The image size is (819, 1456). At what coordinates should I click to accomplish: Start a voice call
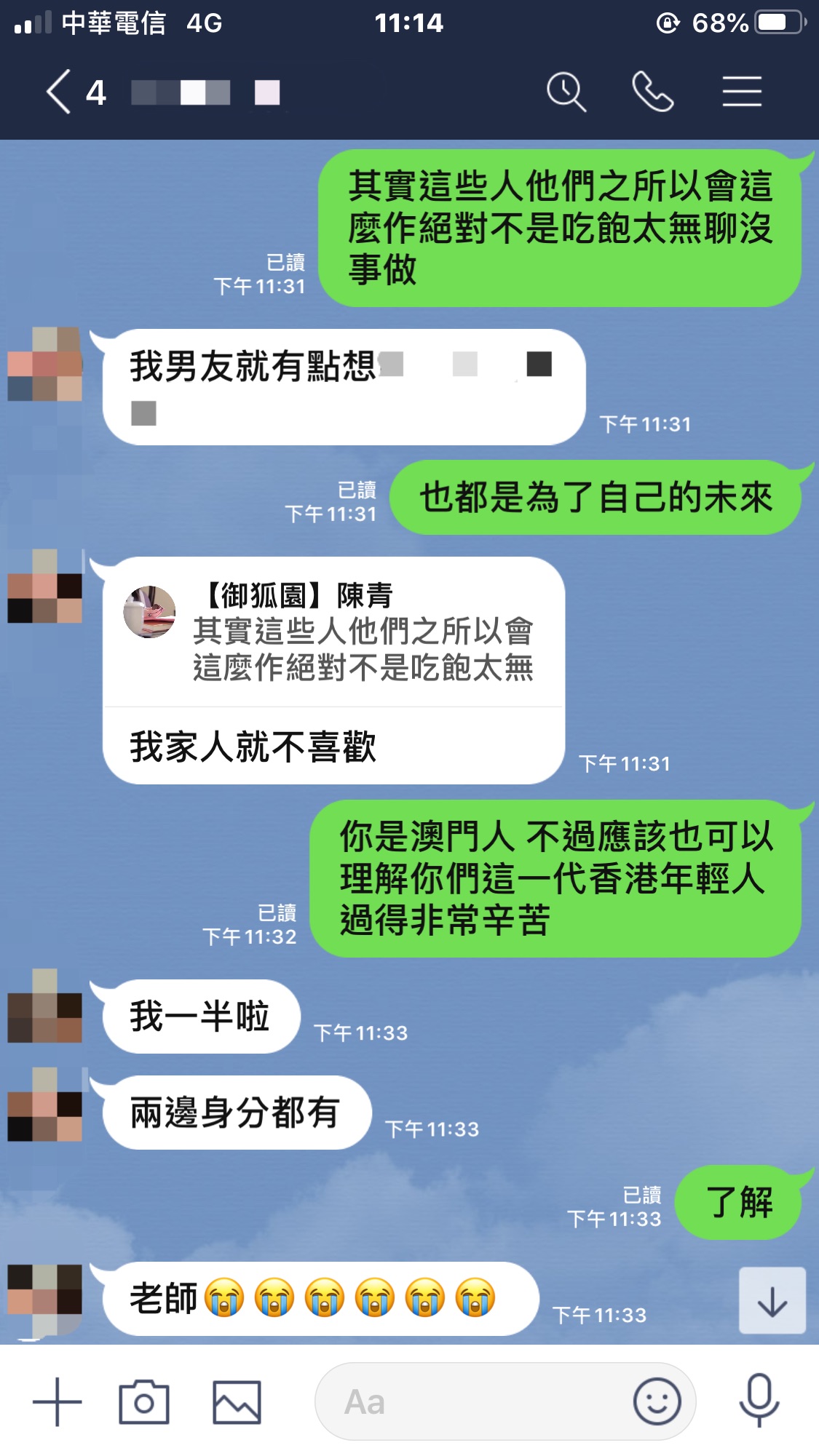coord(652,92)
